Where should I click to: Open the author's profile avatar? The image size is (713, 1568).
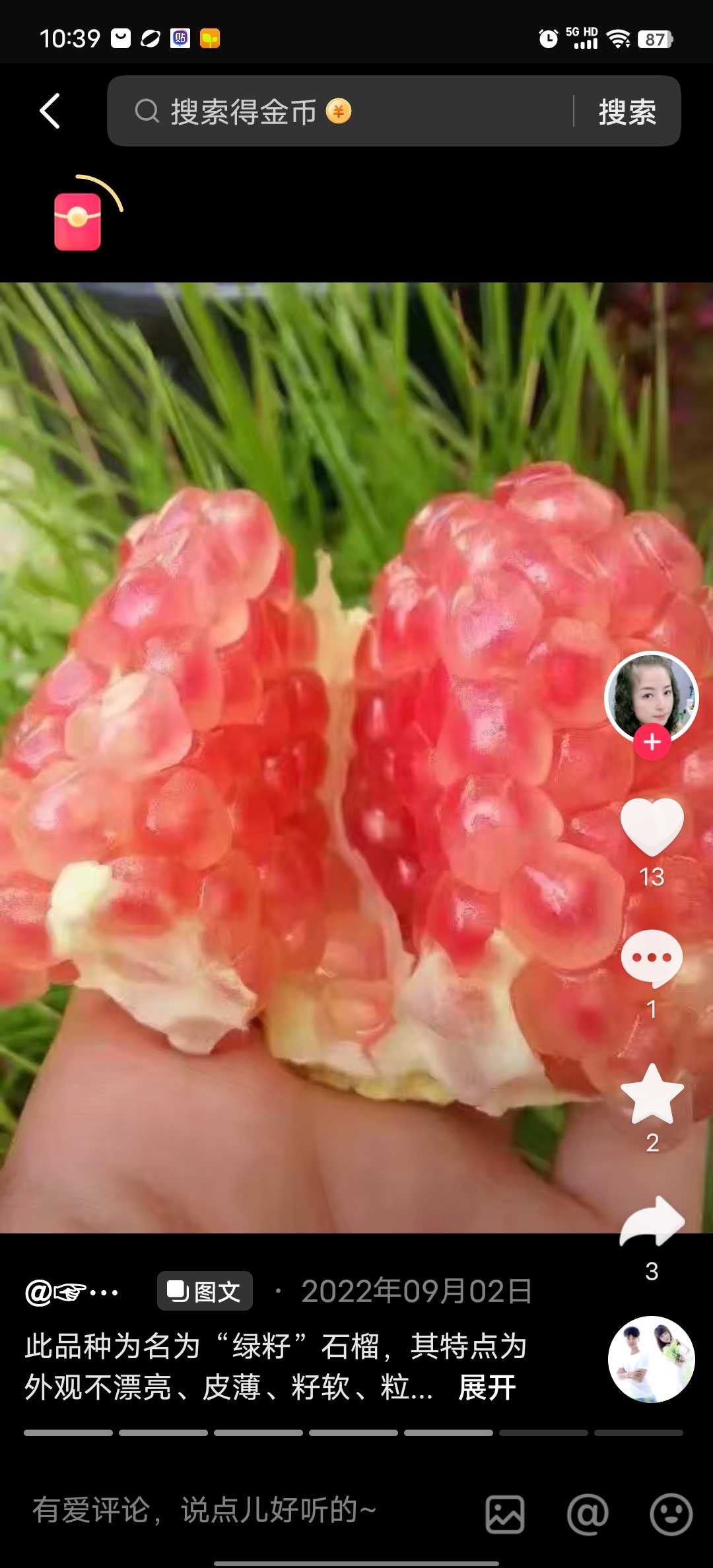[x=652, y=697]
